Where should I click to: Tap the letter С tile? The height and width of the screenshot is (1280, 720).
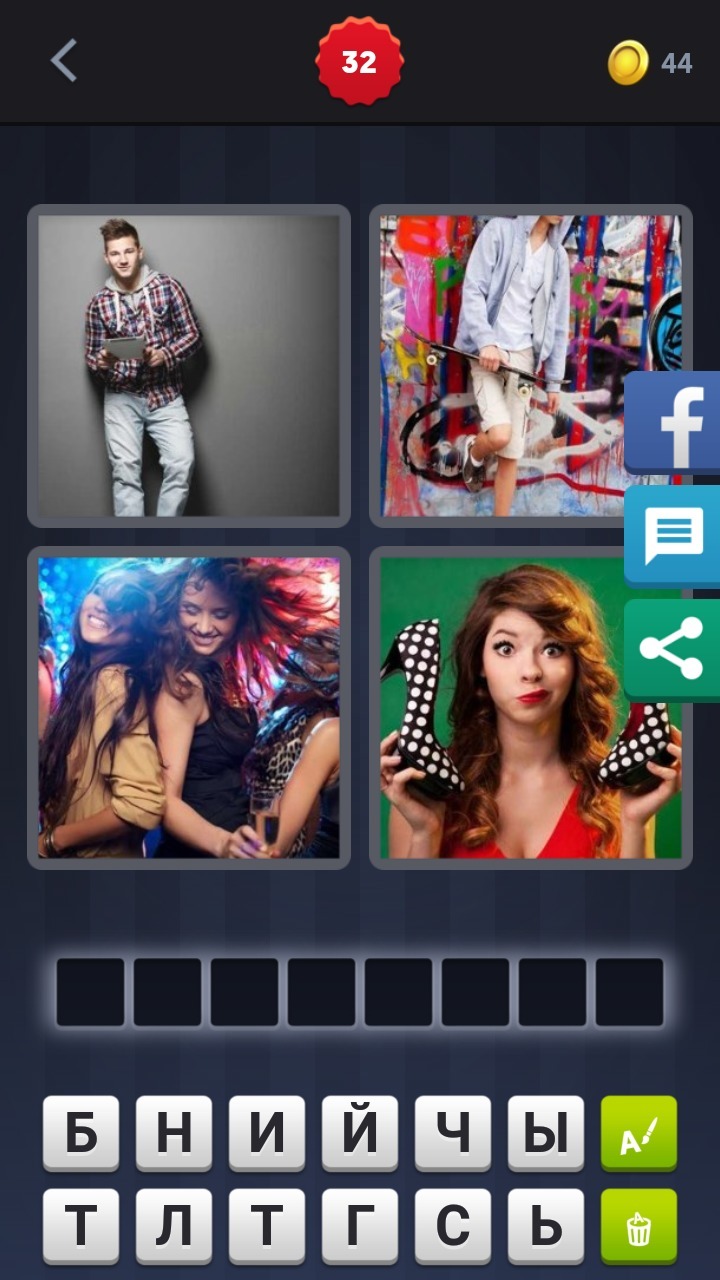click(453, 1227)
